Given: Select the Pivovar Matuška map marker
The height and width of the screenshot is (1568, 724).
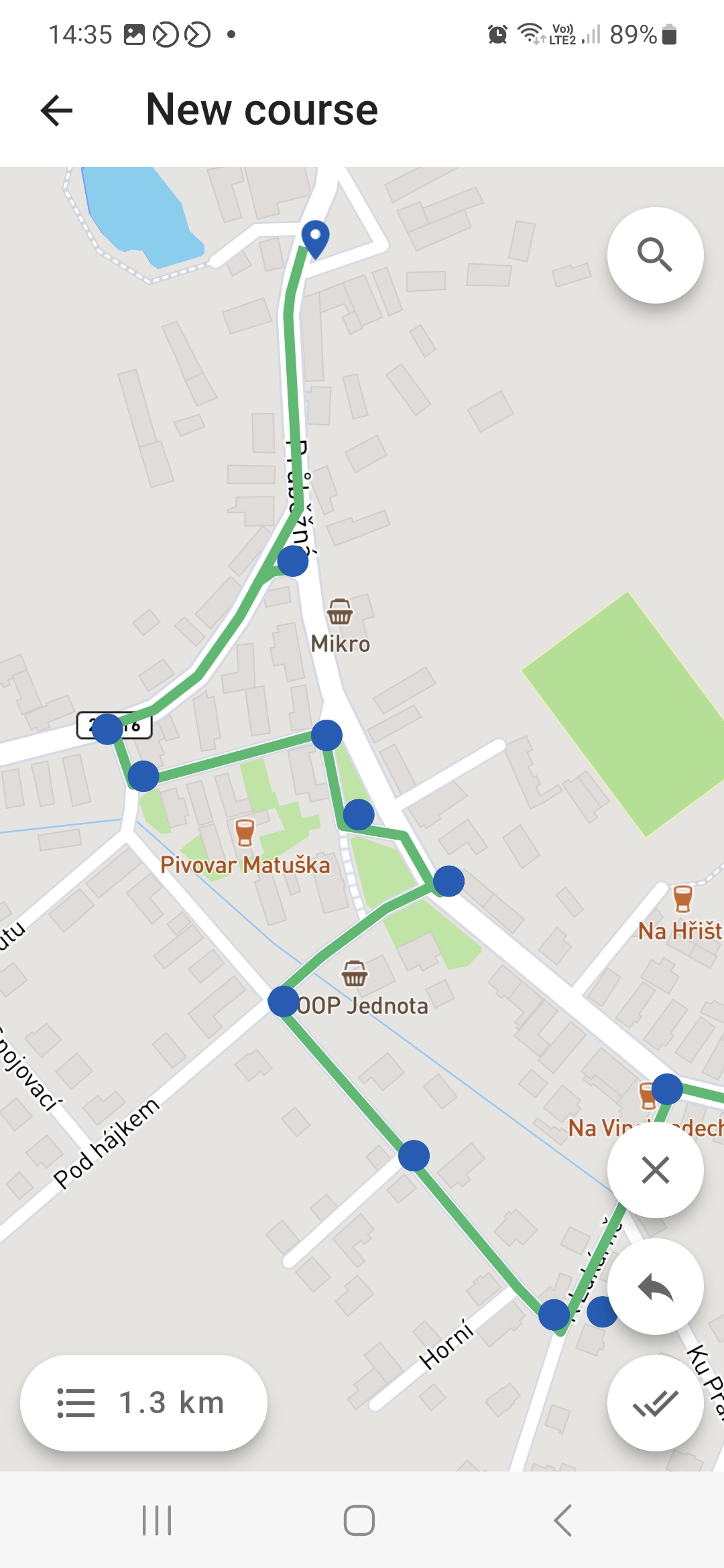Looking at the screenshot, I should [x=245, y=833].
